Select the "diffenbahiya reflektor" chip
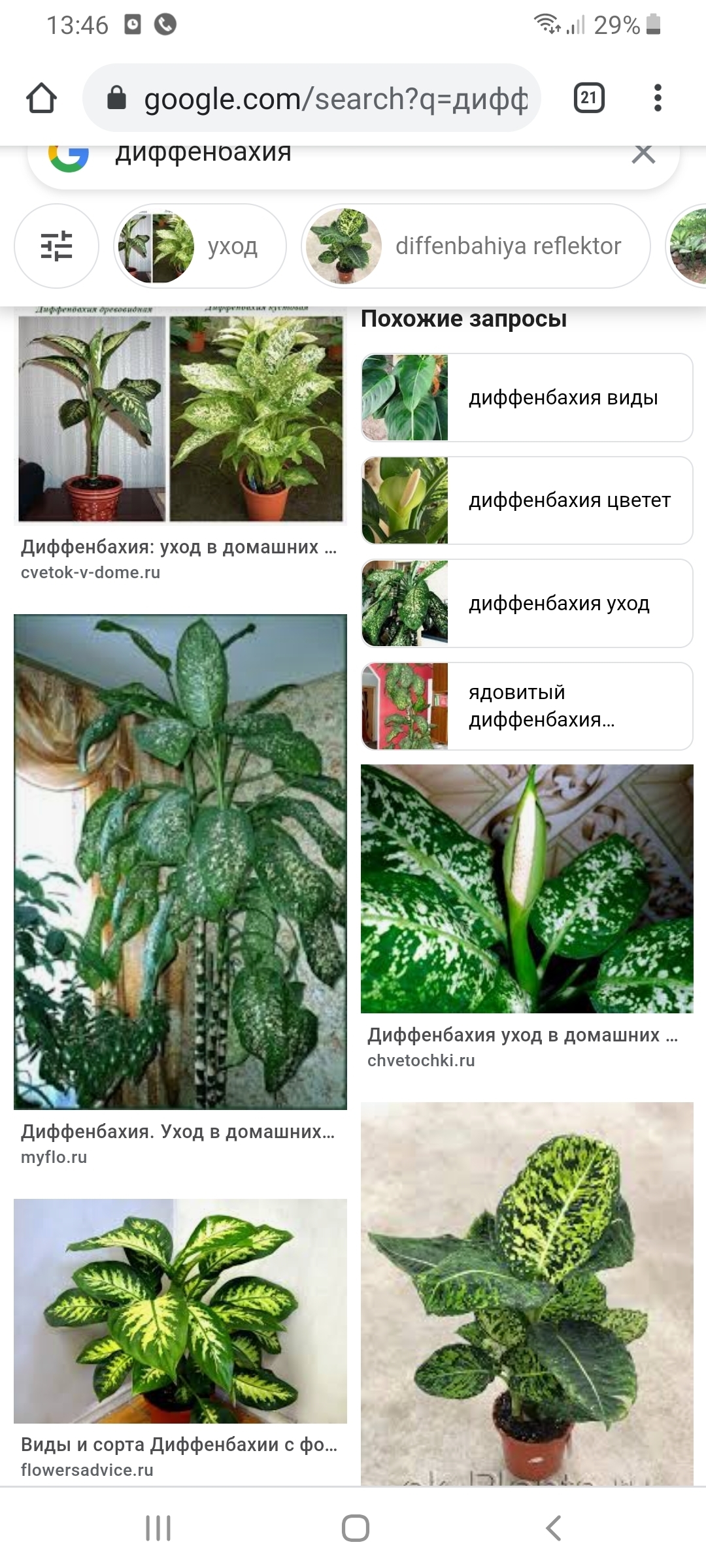Image resolution: width=706 pixels, height=1568 pixels. (476, 246)
